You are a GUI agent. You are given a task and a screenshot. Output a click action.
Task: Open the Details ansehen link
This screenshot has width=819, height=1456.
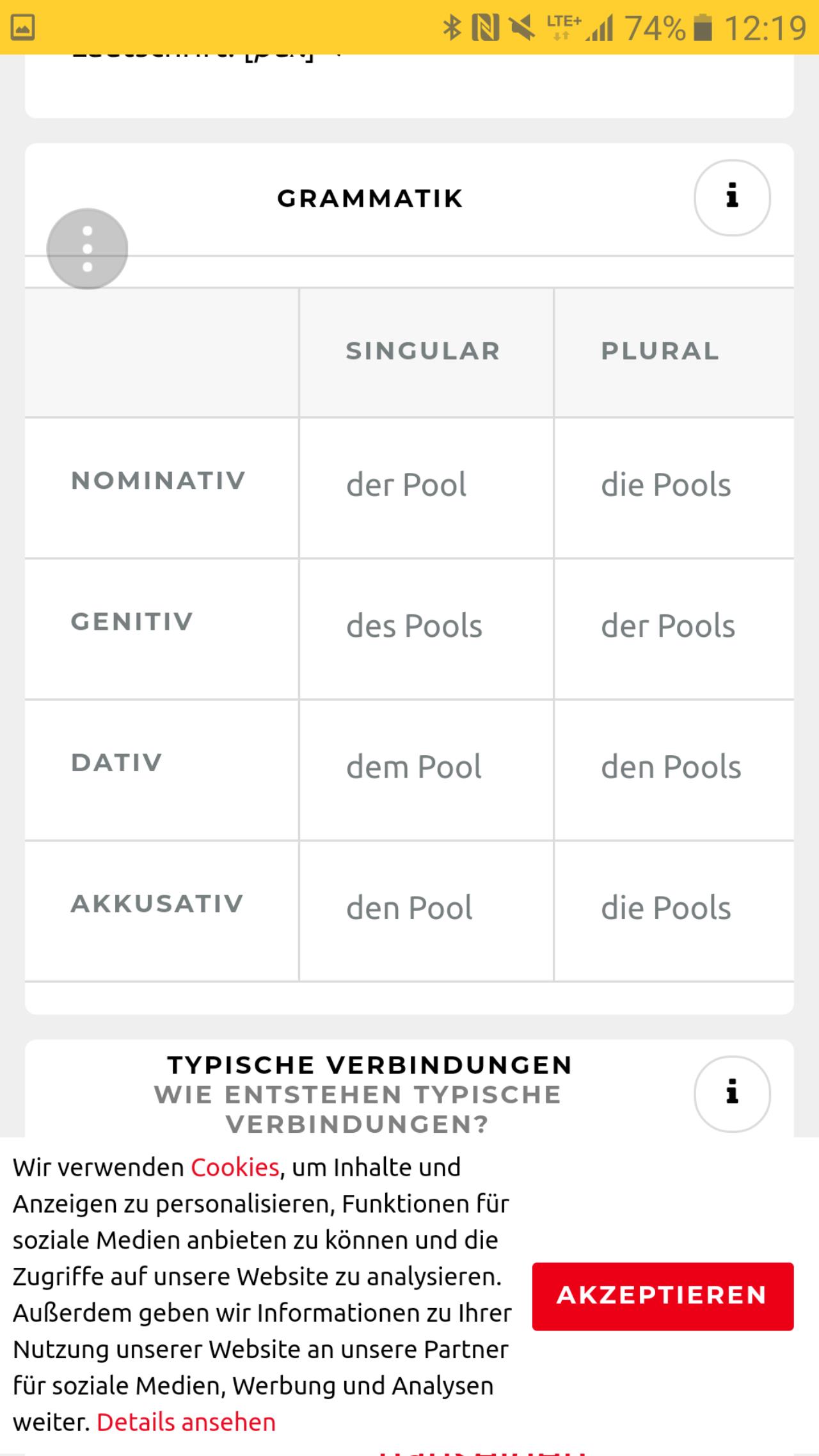(x=186, y=1422)
